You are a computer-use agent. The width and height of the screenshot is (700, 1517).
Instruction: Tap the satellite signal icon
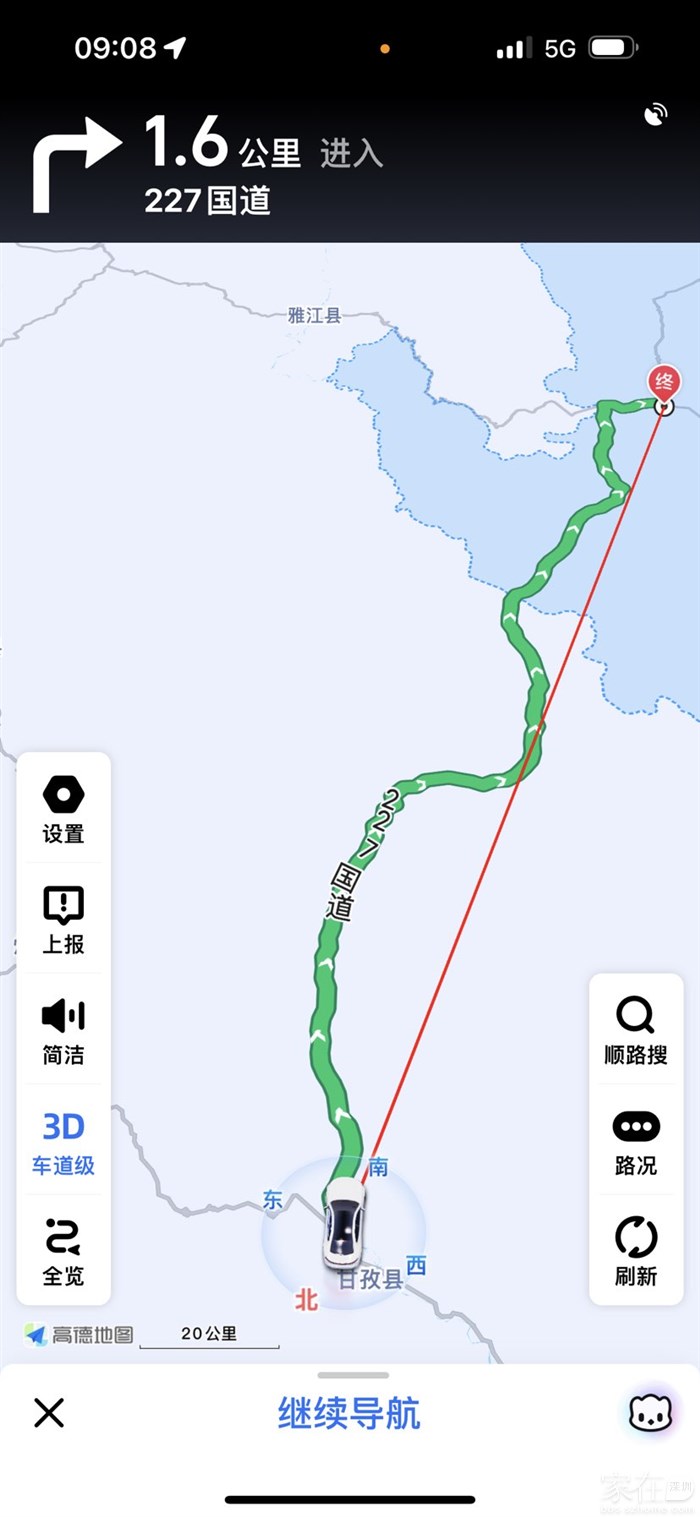tap(656, 115)
